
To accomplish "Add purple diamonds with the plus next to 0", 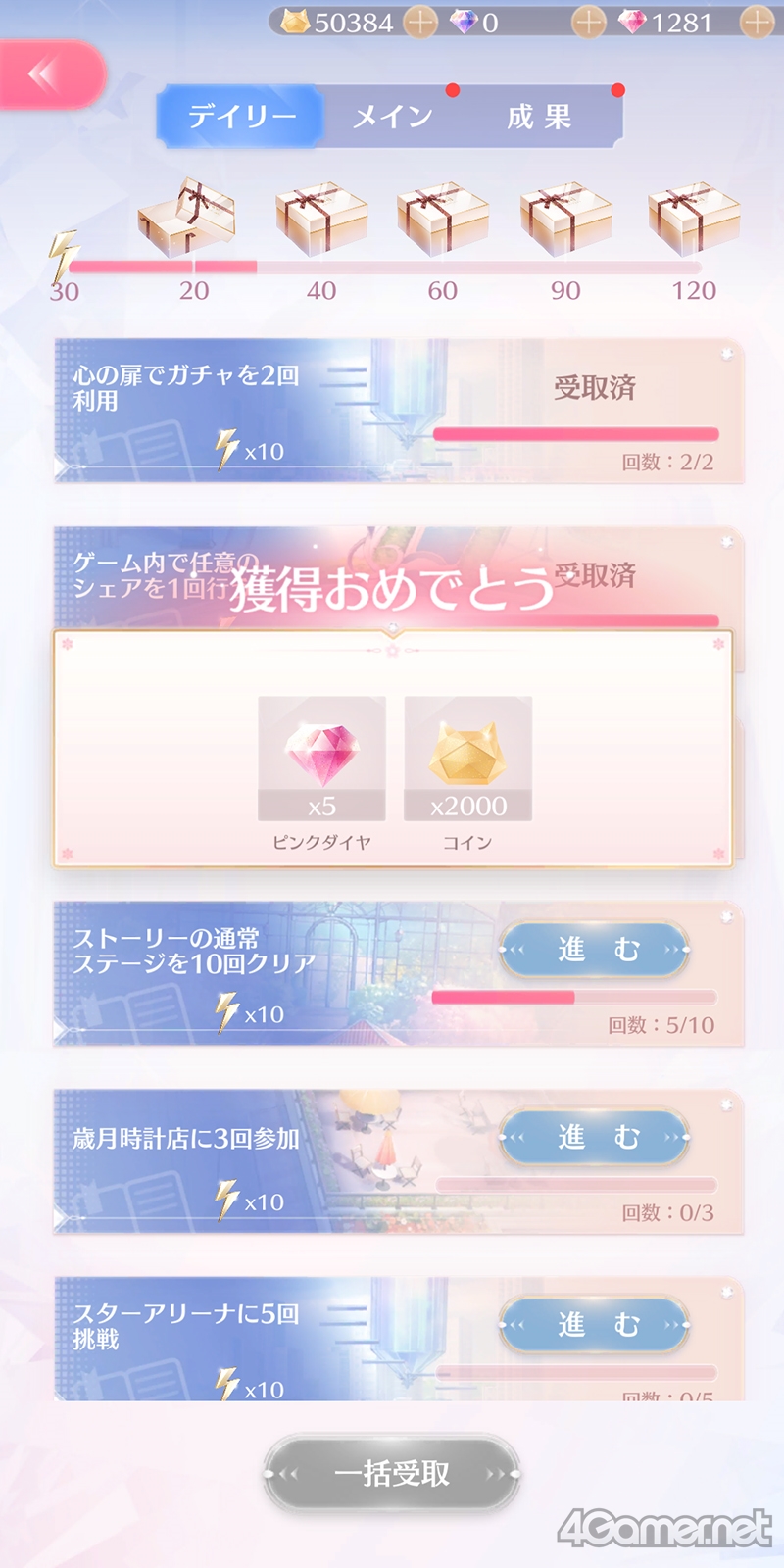I will pos(588,22).
